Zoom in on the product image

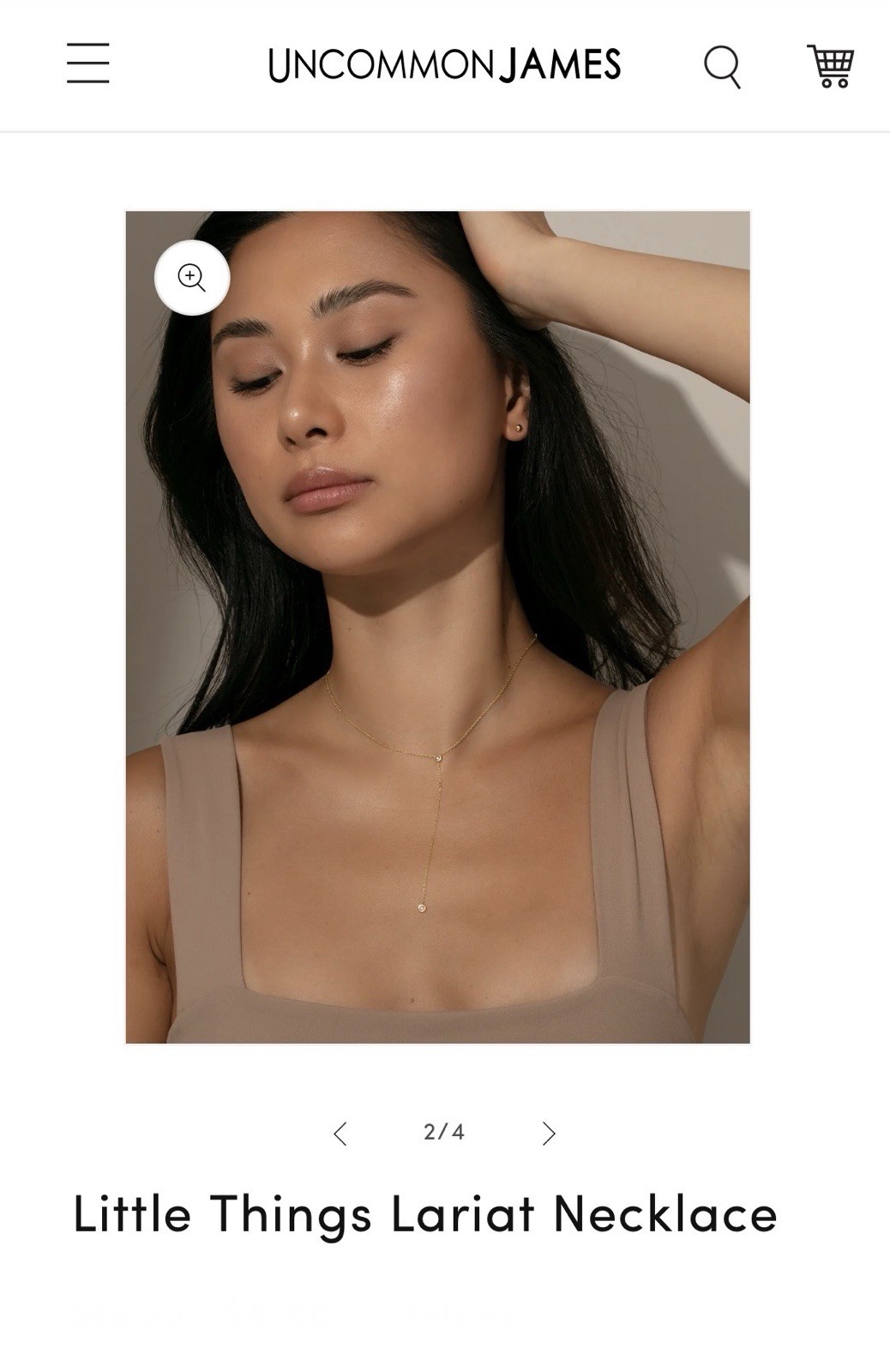[x=192, y=278]
